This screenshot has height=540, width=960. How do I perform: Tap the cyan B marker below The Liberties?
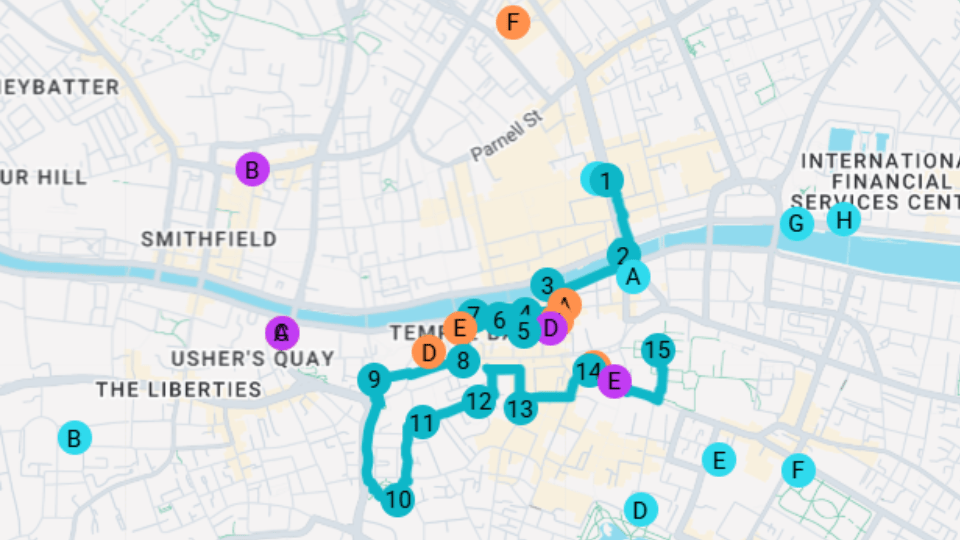click(73, 437)
